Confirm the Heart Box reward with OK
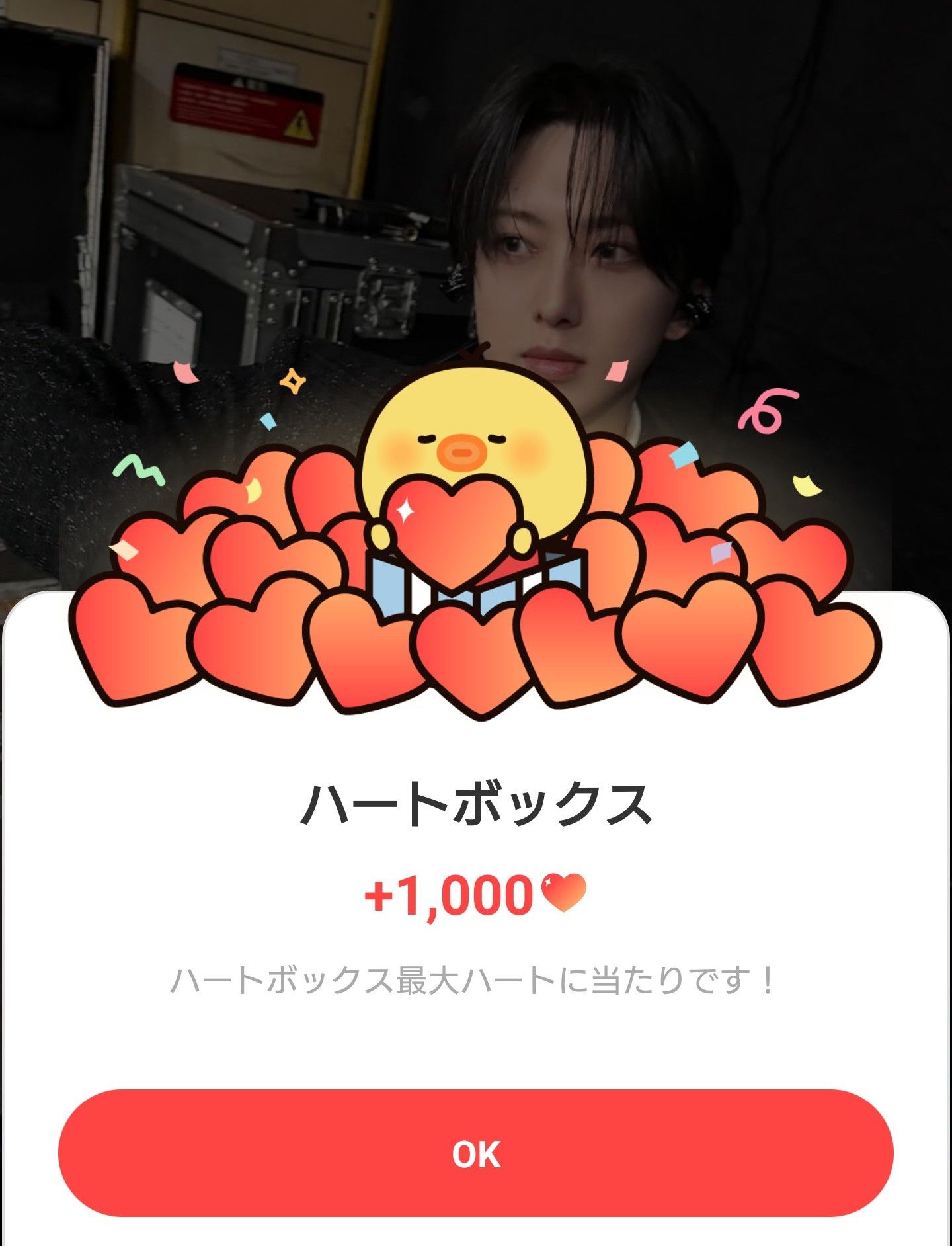 [x=476, y=1154]
